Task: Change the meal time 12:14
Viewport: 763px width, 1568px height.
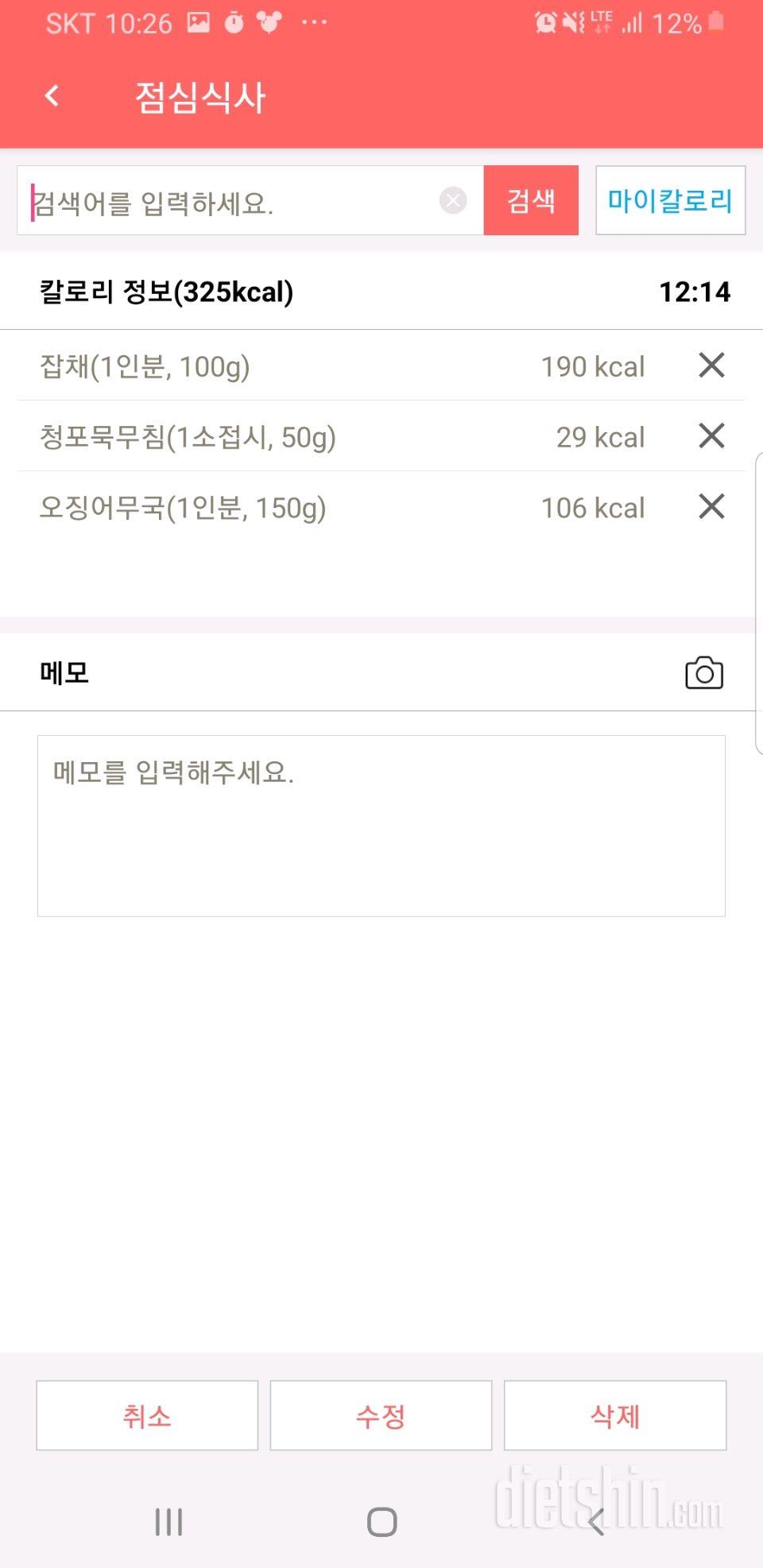Action: [x=694, y=292]
